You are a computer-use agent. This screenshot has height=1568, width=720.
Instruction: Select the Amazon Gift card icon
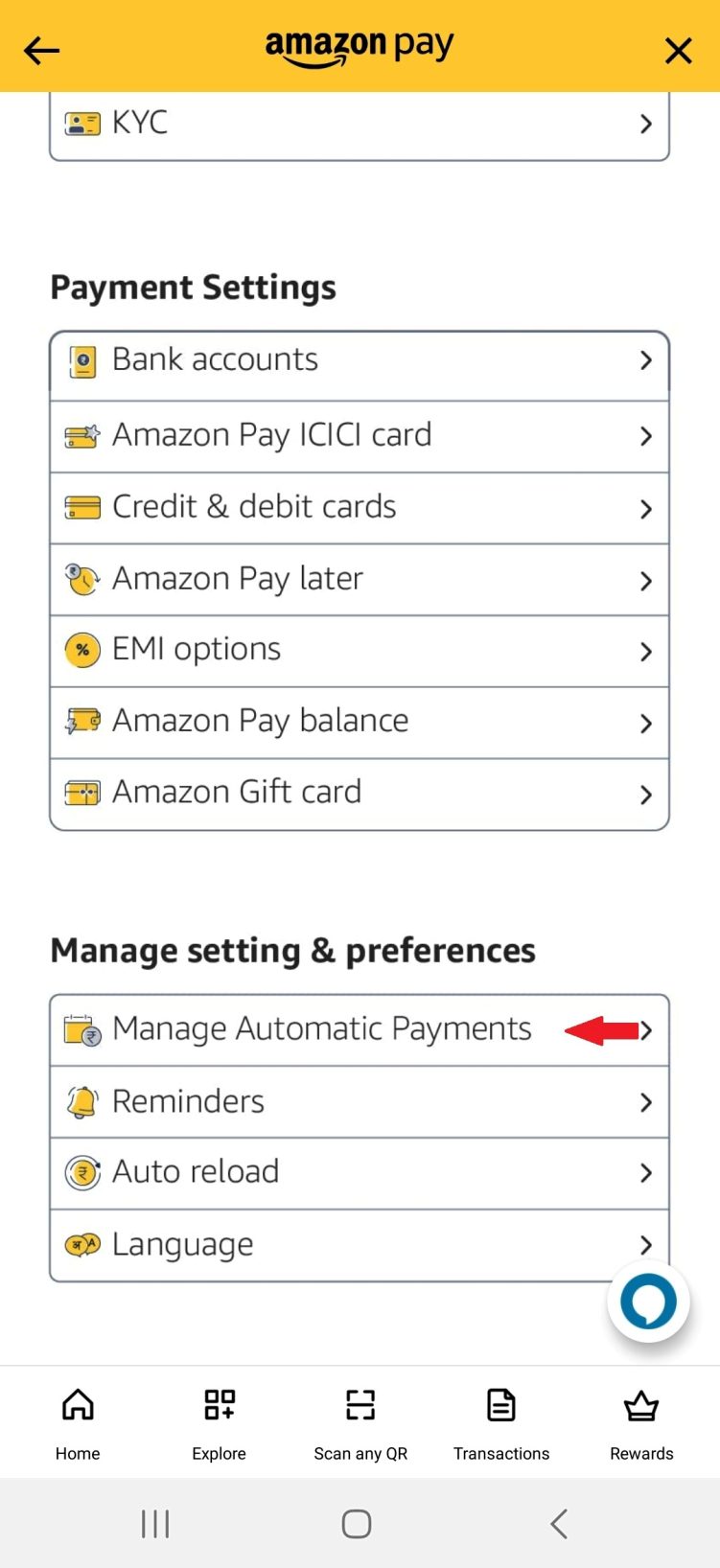tap(82, 792)
